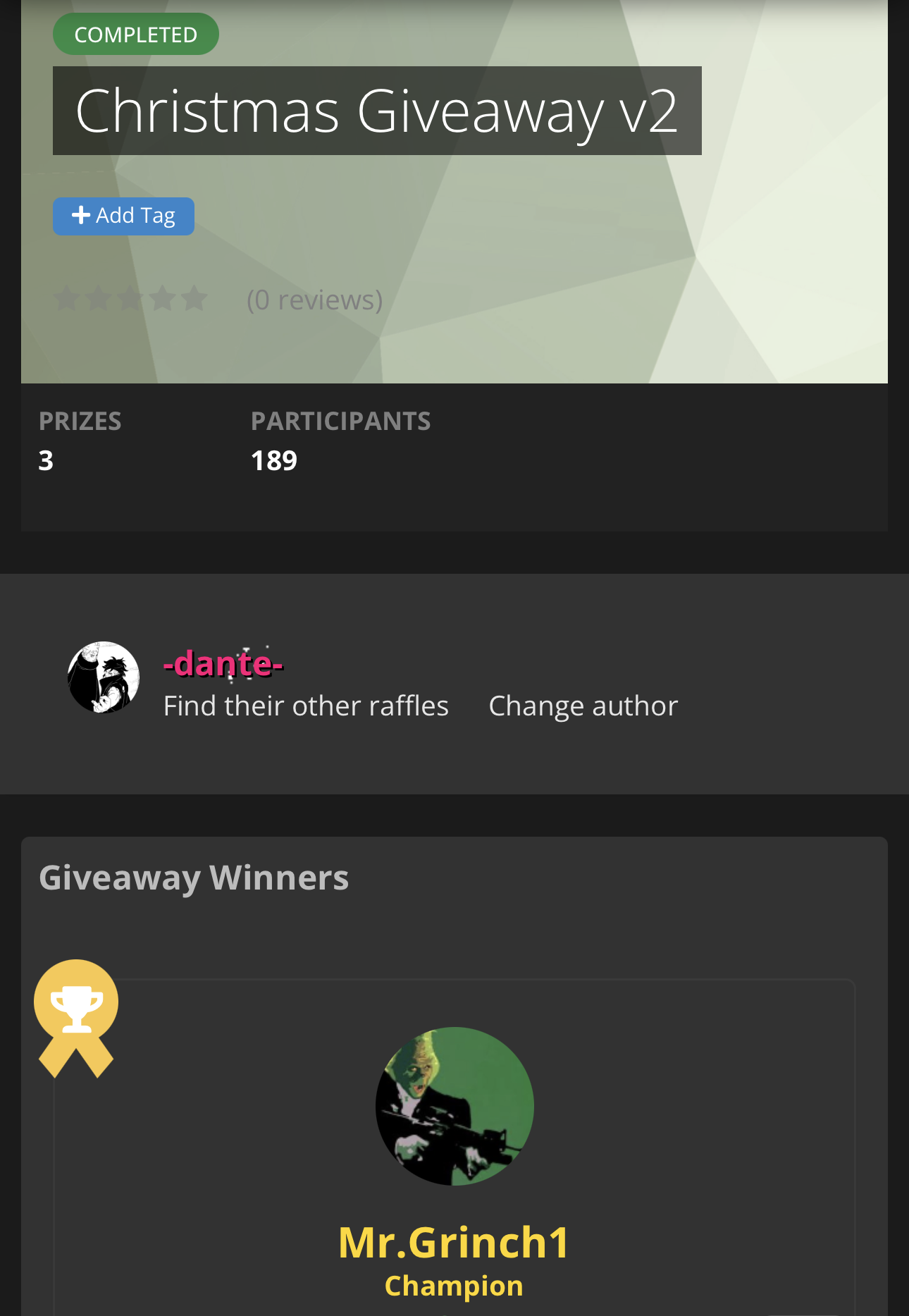Tap -dante- profile avatar

click(x=104, y=677)
